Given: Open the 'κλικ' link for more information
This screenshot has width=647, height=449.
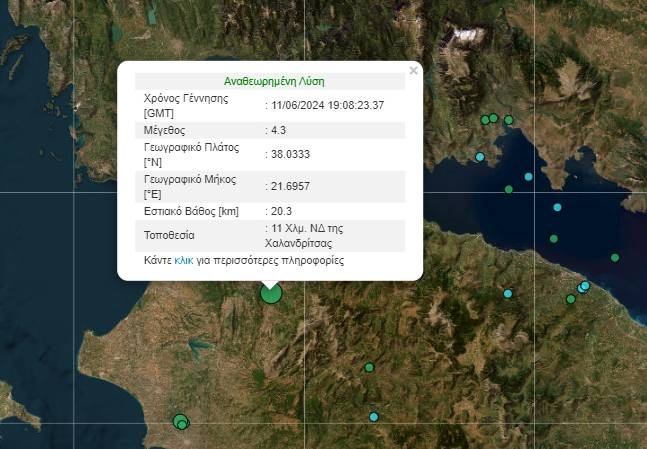Looking at the screenshot, I should click(184, 260).
